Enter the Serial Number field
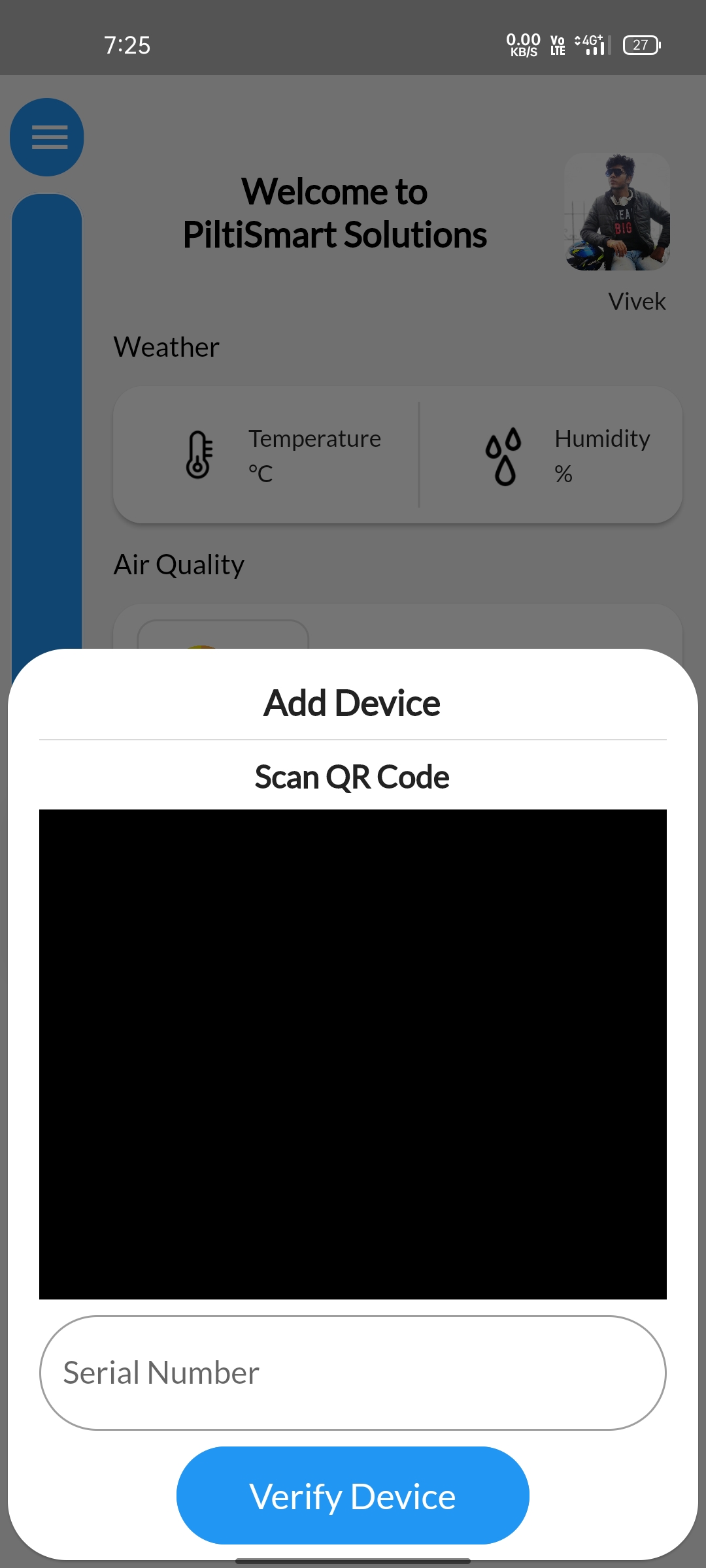The height and width of the screenshot is (1568, 706). tap(353, 1373)
